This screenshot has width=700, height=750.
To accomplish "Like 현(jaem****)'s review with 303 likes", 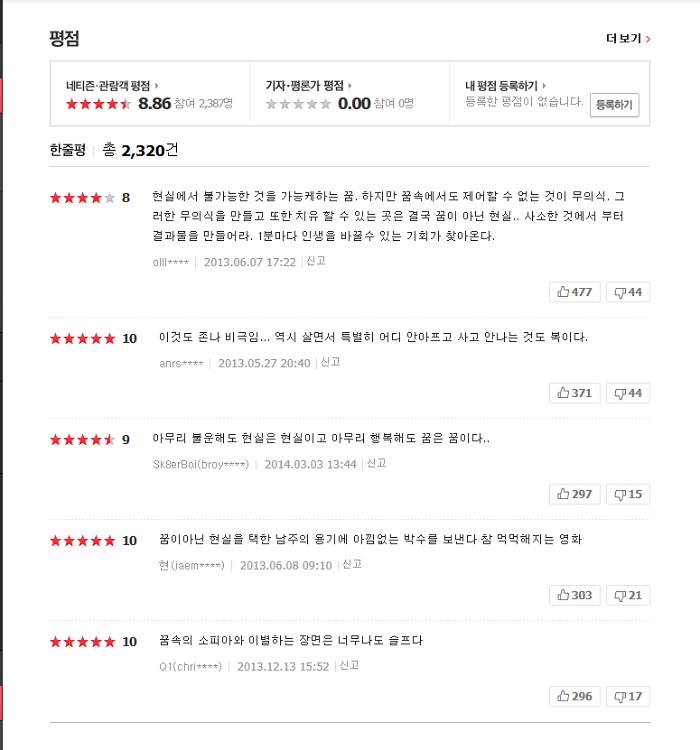I will point(575,595).
